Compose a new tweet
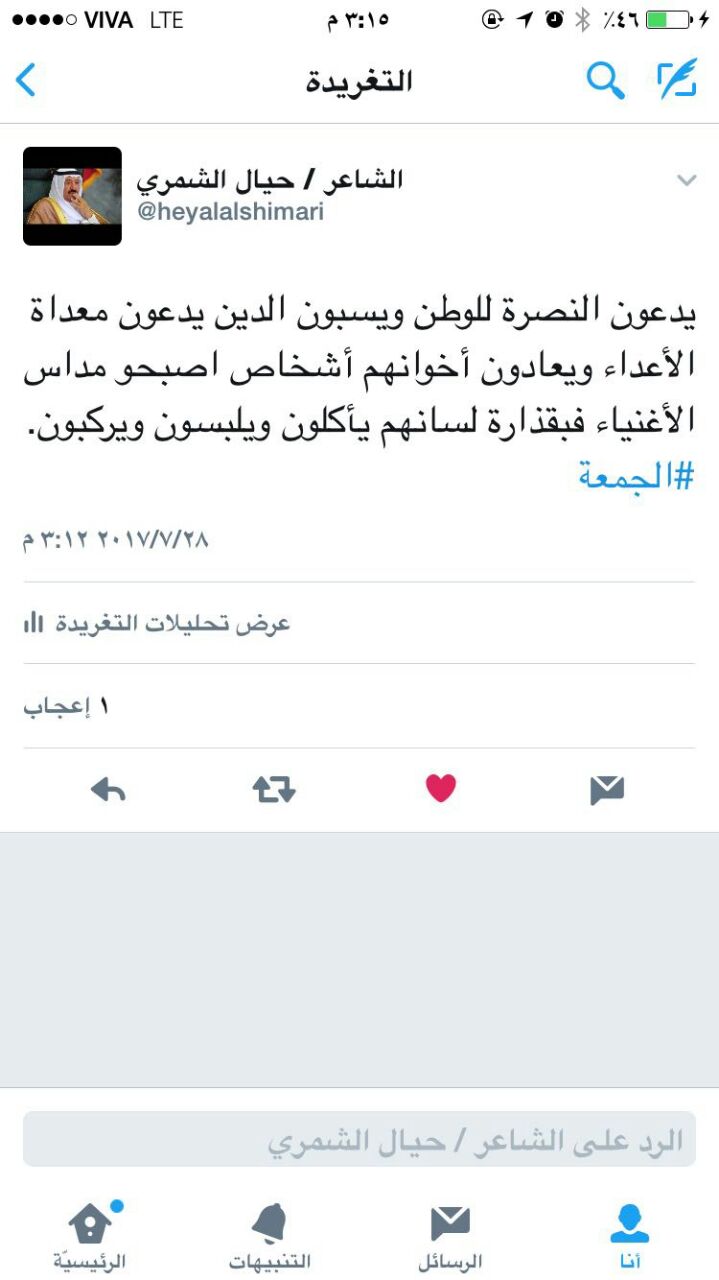This screenshot has height=1280, width=719. pyautogui.click(x=677, y=80)
